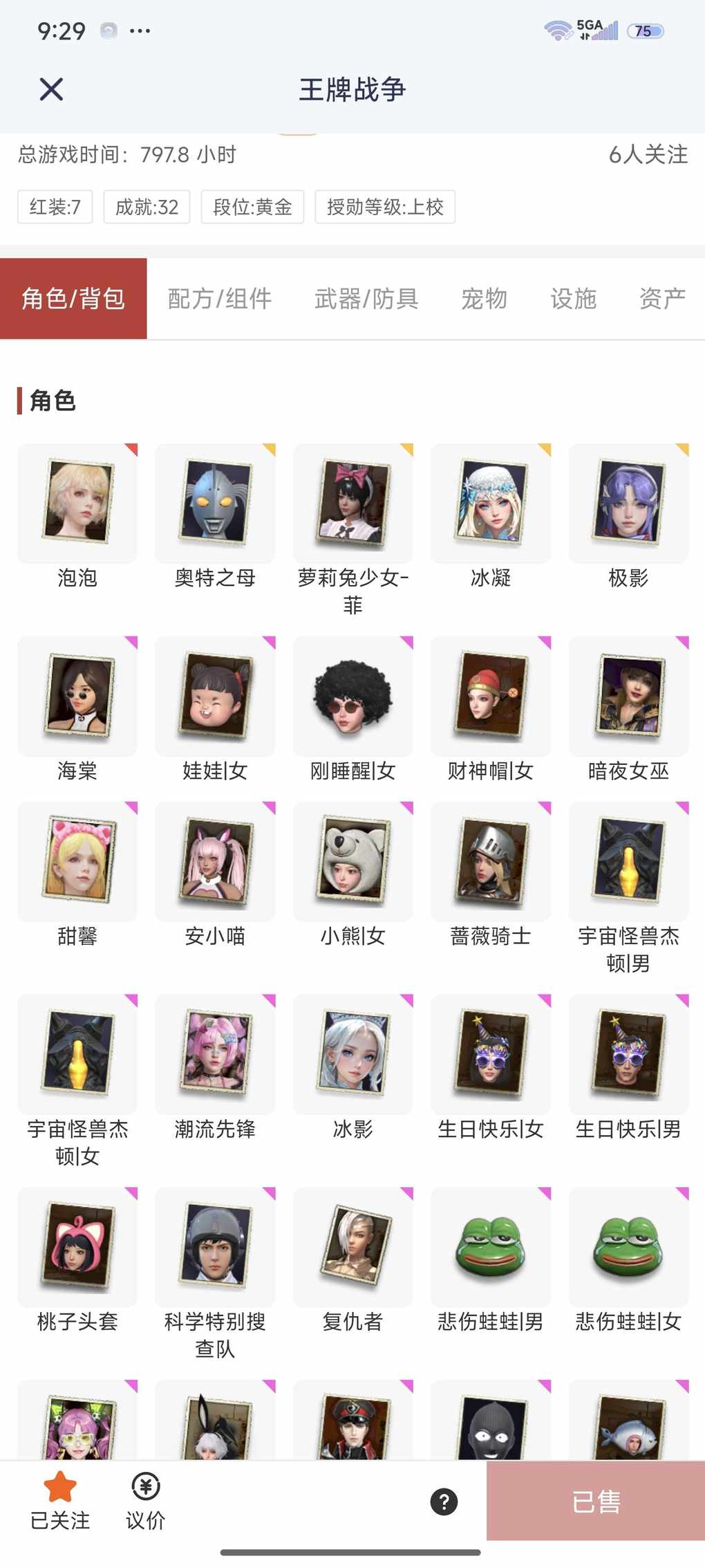Select the 角色/背包 tab
This screenshot has width=705, height=1568.
point(73,299)
